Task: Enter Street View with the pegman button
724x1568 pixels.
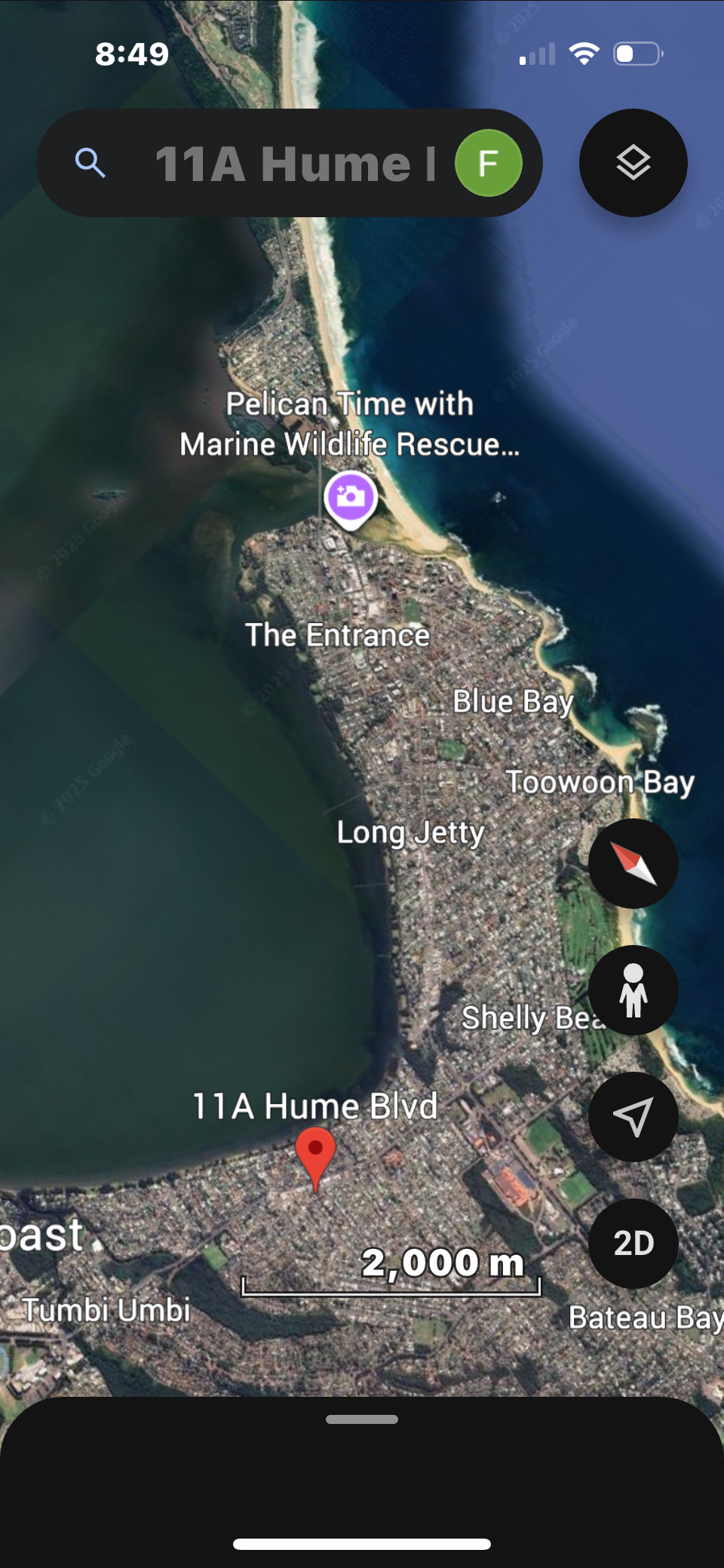Action: [633, 990]
